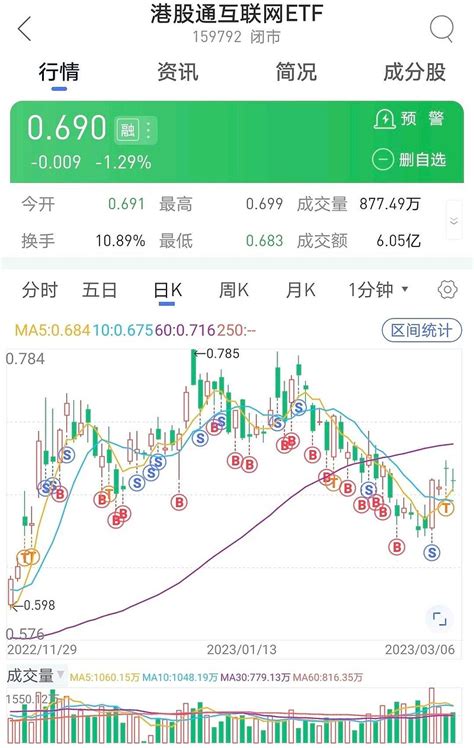Set a price alert via 预警
474x748 pixels.
click(x=409, y=119)
